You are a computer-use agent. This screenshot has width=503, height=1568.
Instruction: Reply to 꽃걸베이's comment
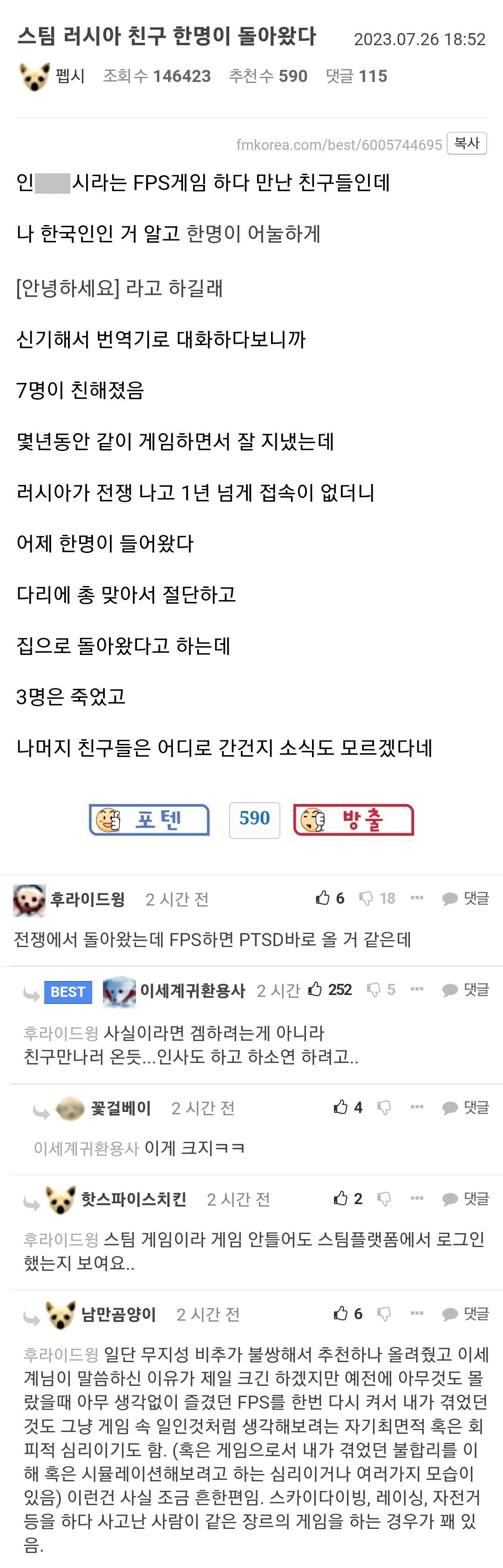pyautogui.click(x=466, y=1108)
